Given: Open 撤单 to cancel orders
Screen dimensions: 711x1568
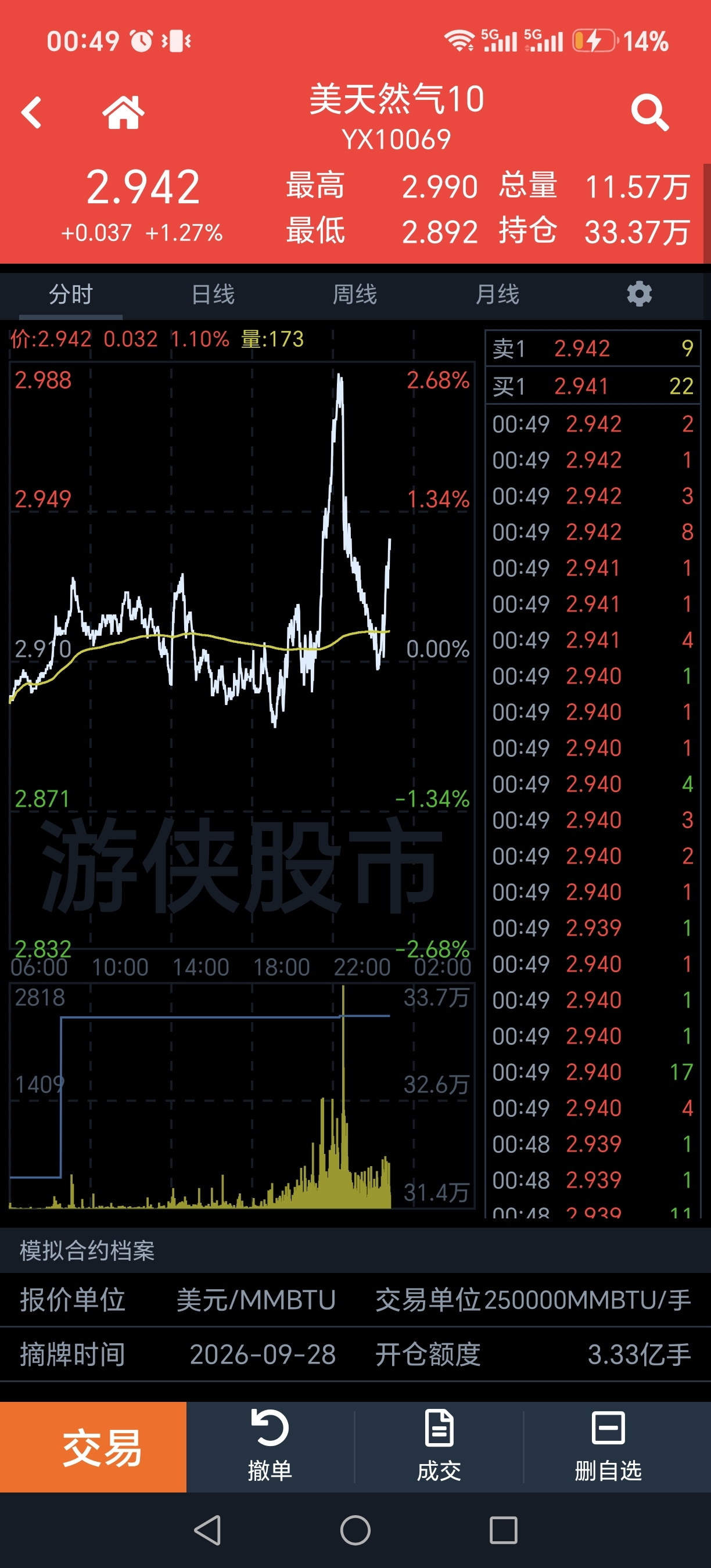Looking at the screenshot, I should point(270,1446).
